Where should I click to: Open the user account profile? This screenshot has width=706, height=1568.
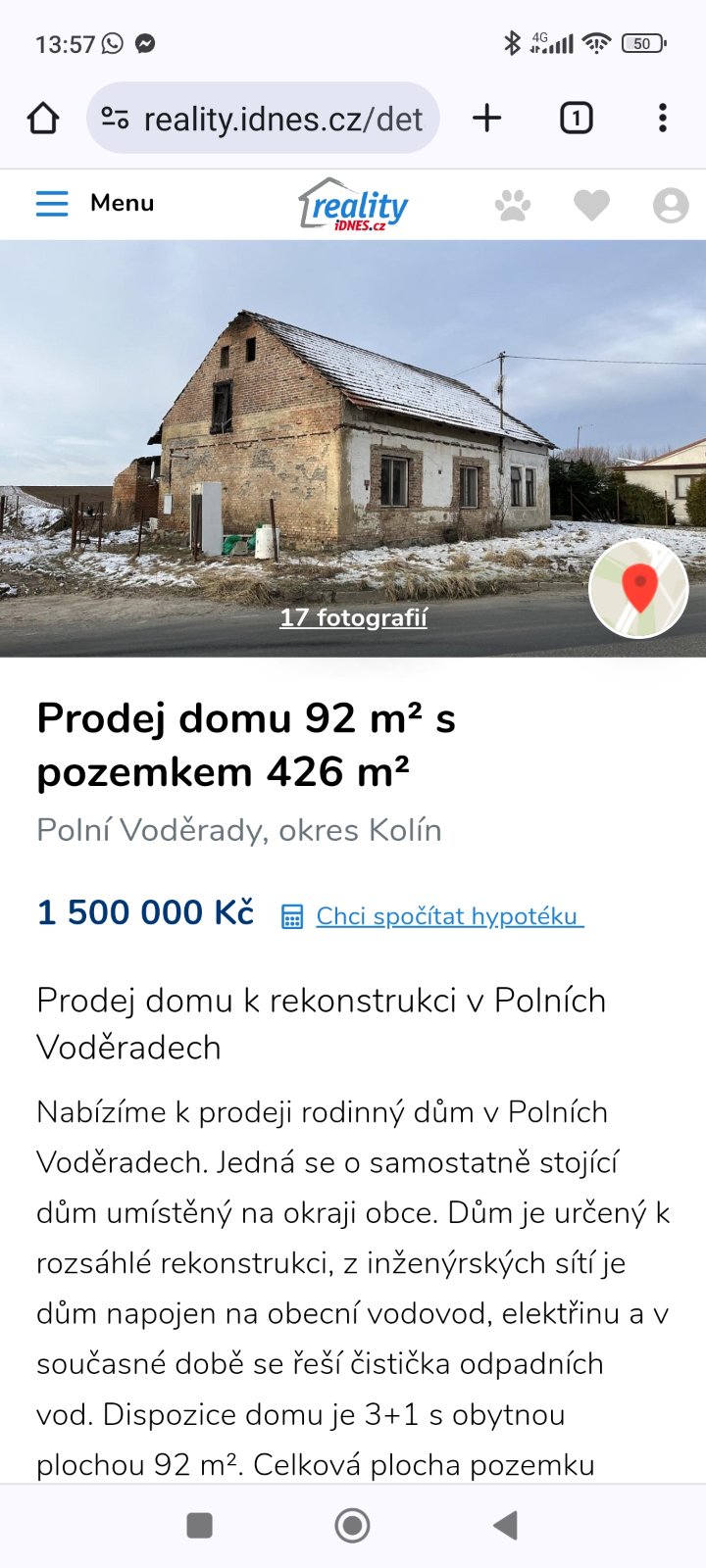click(671, 205)
